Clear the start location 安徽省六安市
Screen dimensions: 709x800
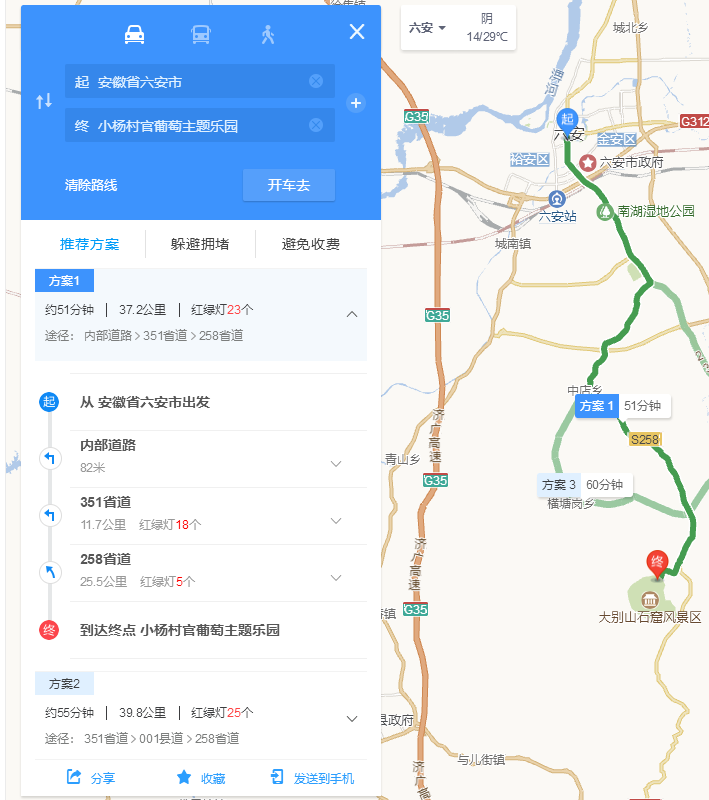(316, 81)
